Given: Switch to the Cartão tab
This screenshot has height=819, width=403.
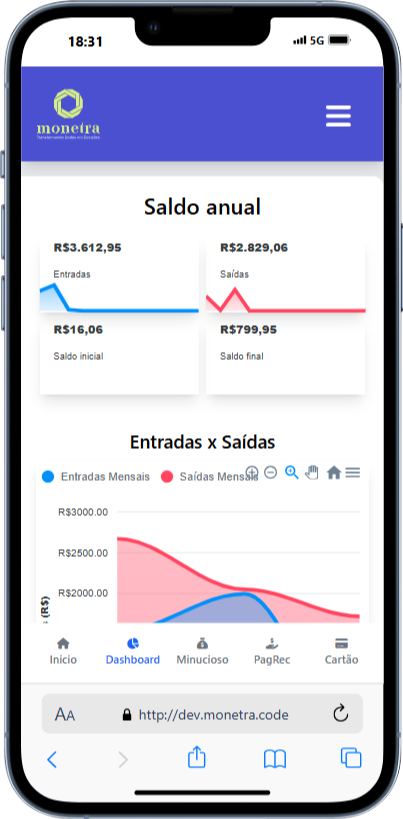Looking at the screenshot, I should pyautogui.click(x=341, y=651).
